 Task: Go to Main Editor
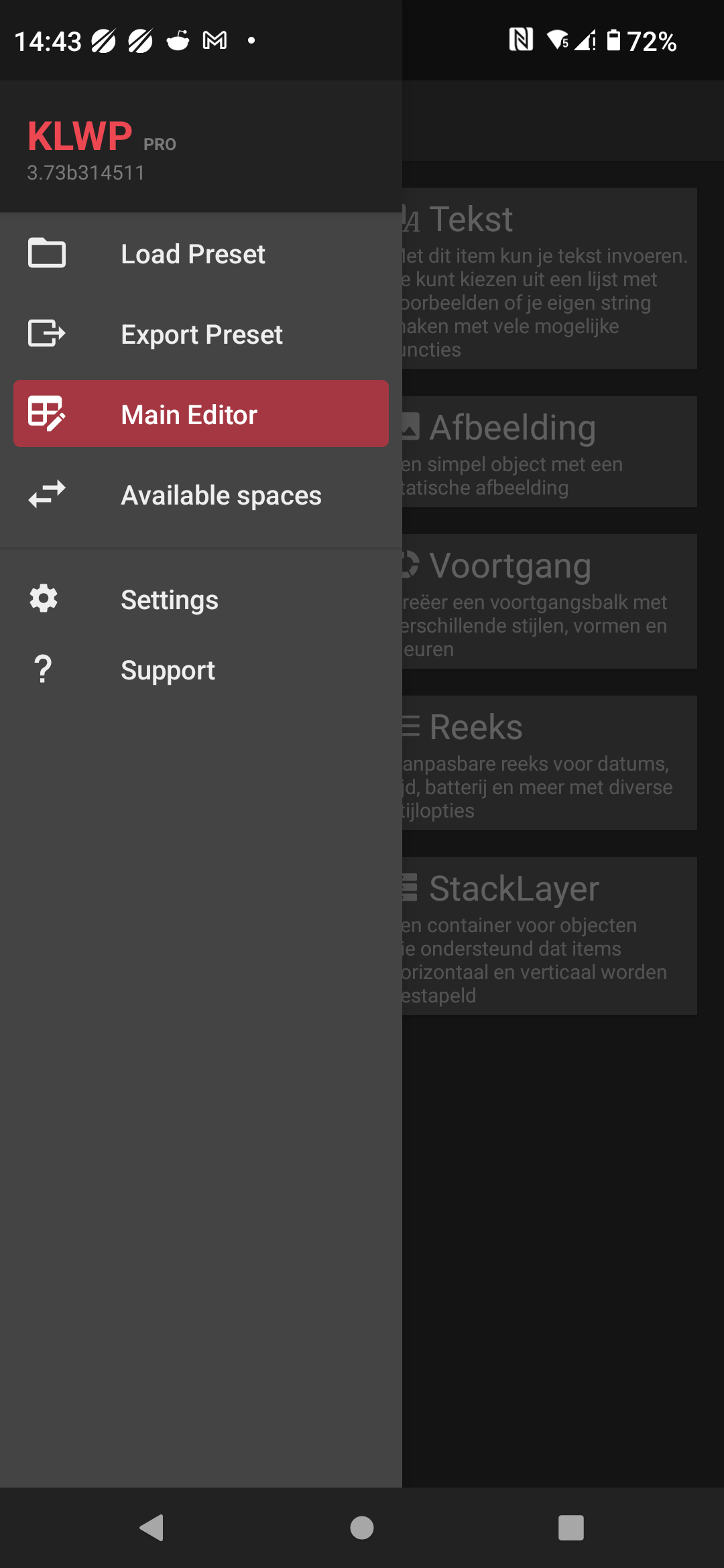[x=201, y=413]
